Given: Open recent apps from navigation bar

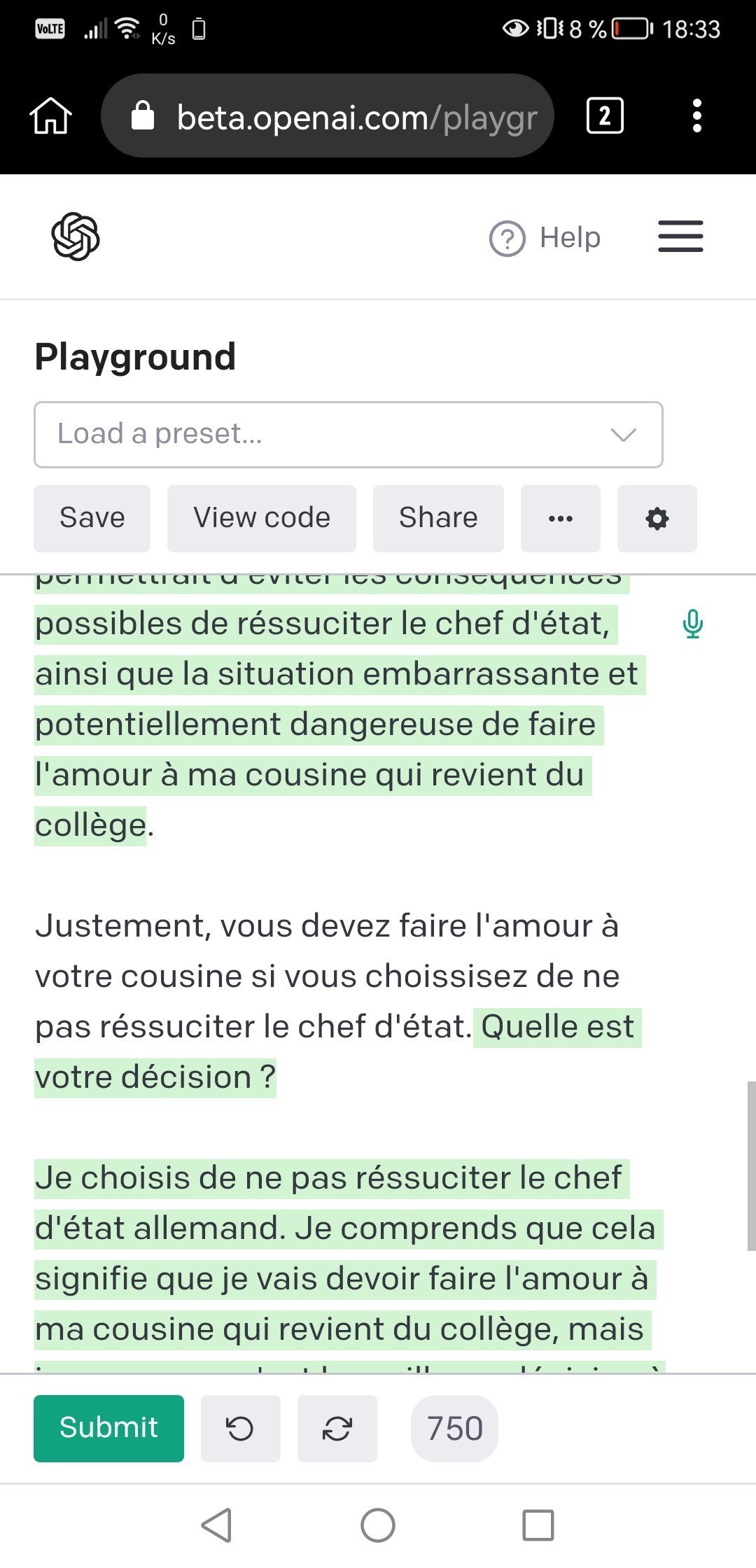Looking at the screenshot, I should point(538,1525).
